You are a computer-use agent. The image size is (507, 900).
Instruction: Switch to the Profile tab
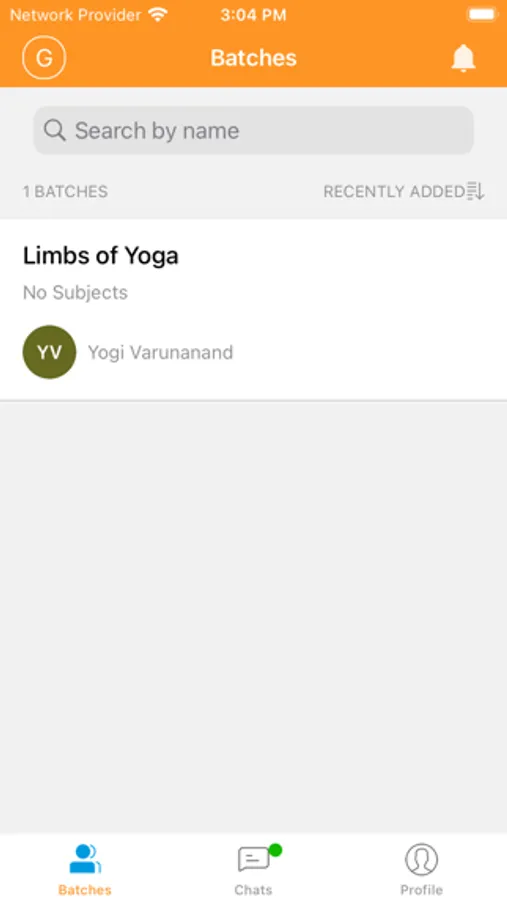coord(421,869)
